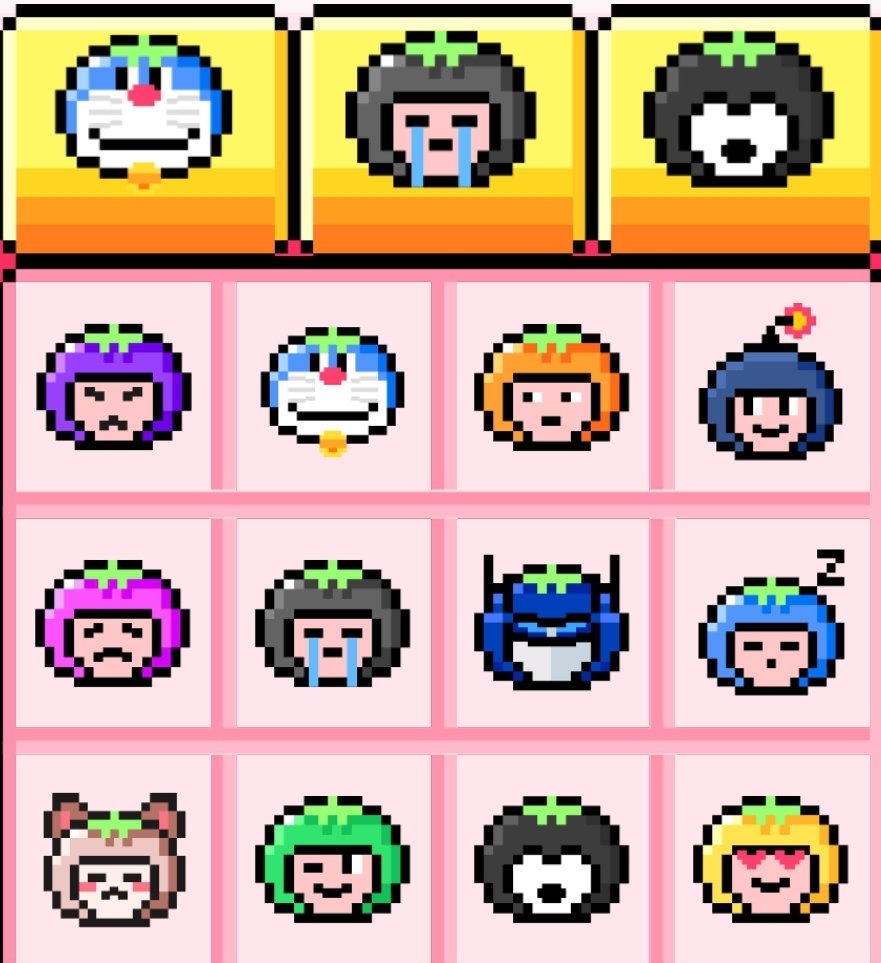Select the orange-helmet surprised avatar
The image size is (881, 963).
(552, 388)
